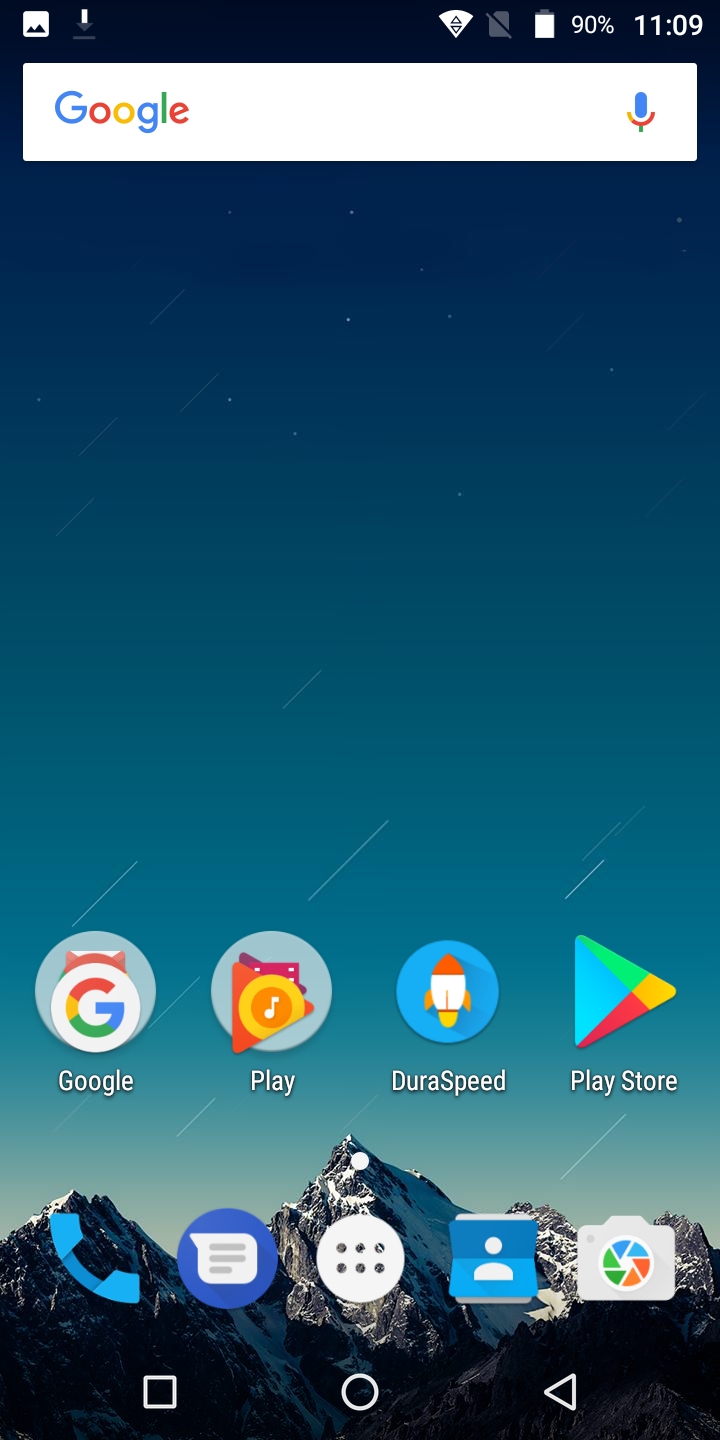
Task: Tap the back triangle in navigation bar
Action: click(x=560, y=1392)
